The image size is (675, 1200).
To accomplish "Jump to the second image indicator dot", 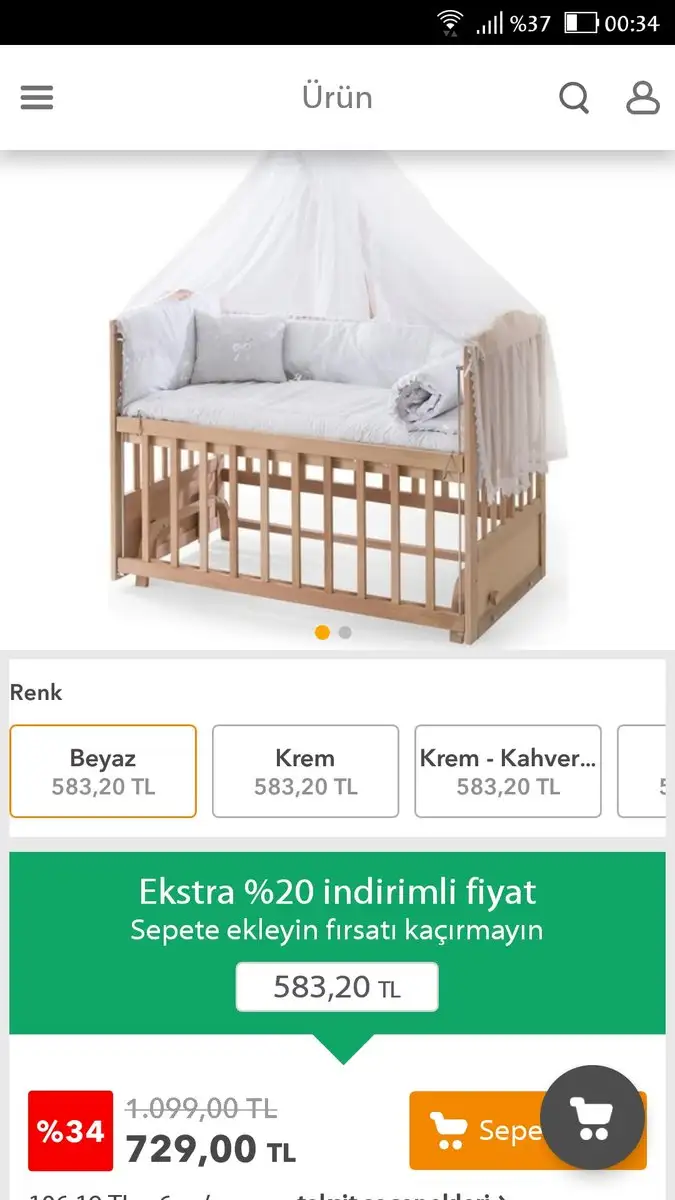I will 345,632.
